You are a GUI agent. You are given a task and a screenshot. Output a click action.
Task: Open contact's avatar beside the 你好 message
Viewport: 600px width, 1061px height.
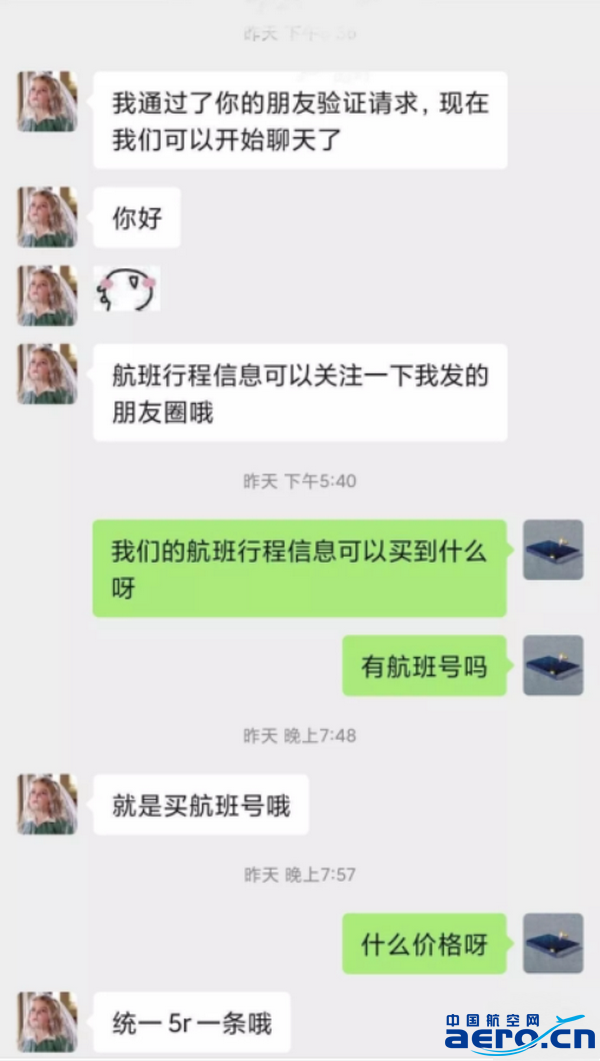pyautogui.click(x=47, y=217)
